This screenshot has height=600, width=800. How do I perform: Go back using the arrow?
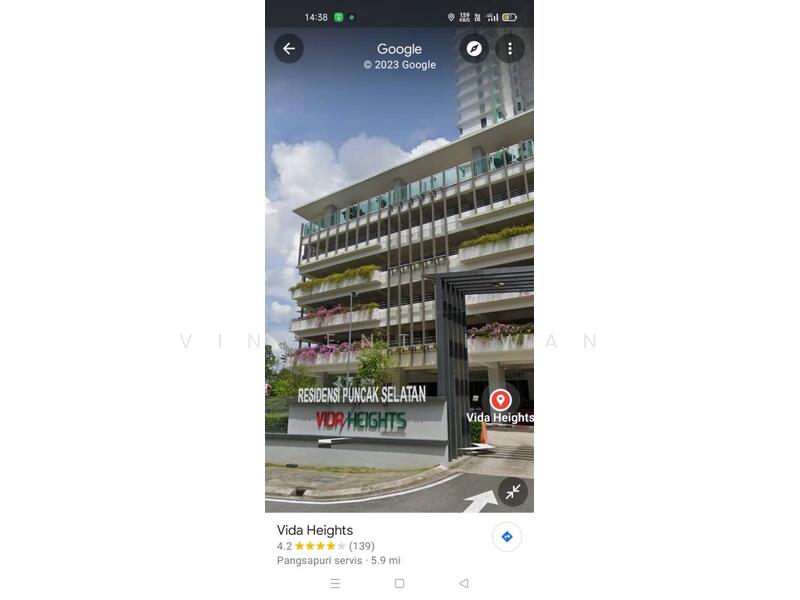(289, 48)
